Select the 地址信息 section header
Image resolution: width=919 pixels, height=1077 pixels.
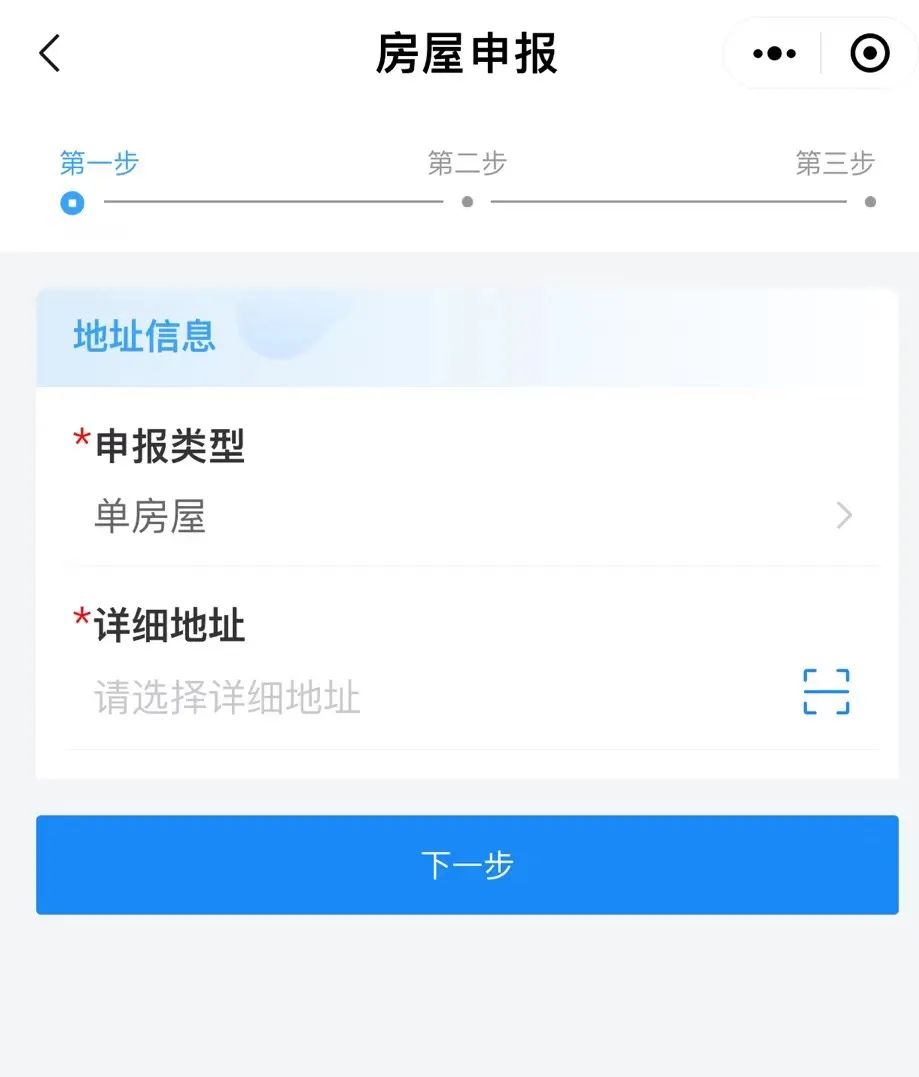click(x=144, y=338)
